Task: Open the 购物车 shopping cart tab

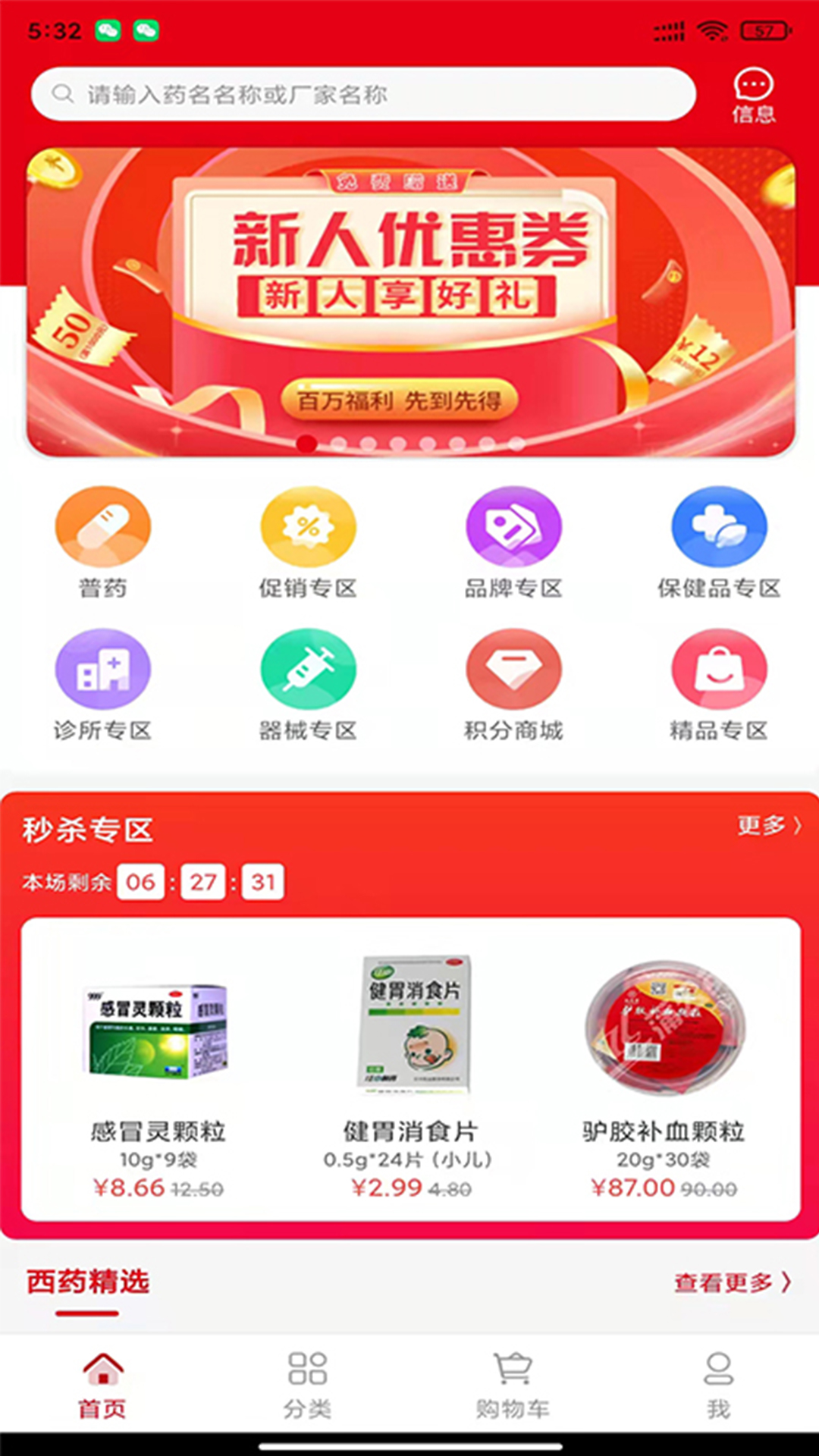Action: [x=510, y=1382]
